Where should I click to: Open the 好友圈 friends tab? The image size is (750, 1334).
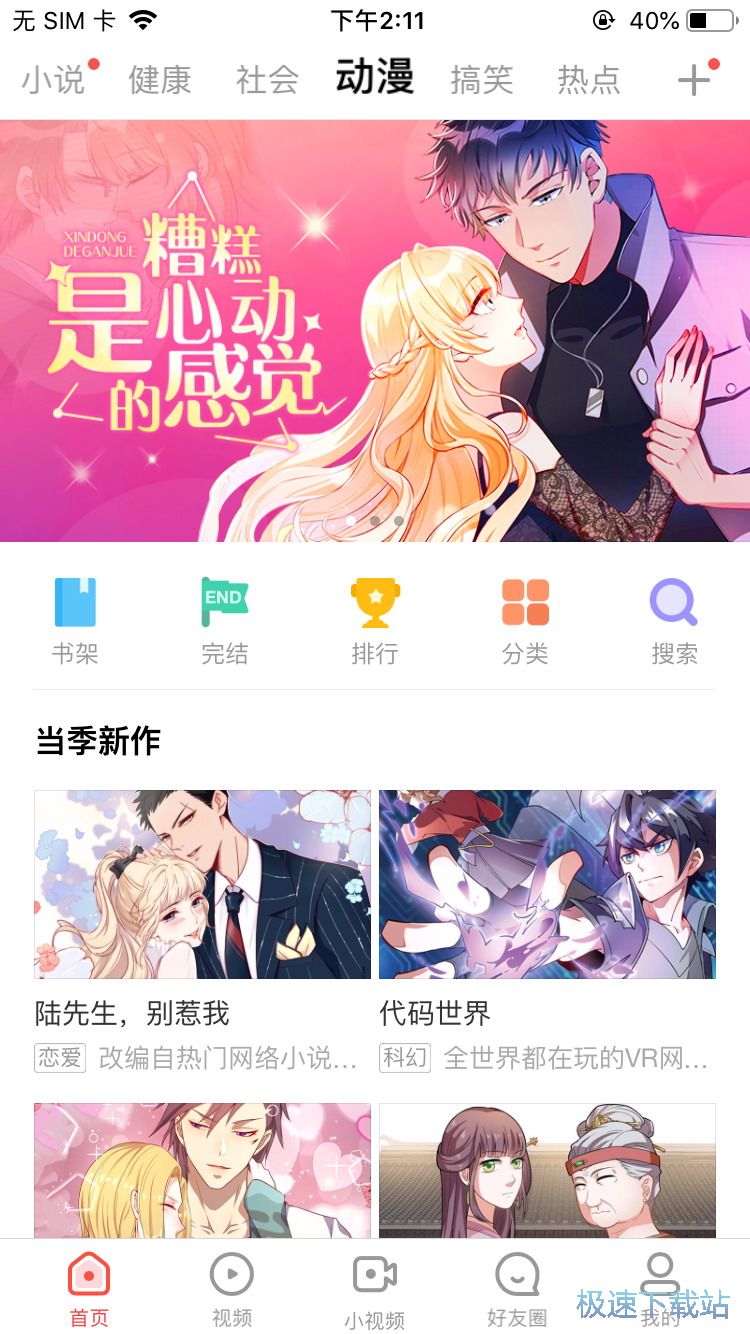(x=517, y=1289)
